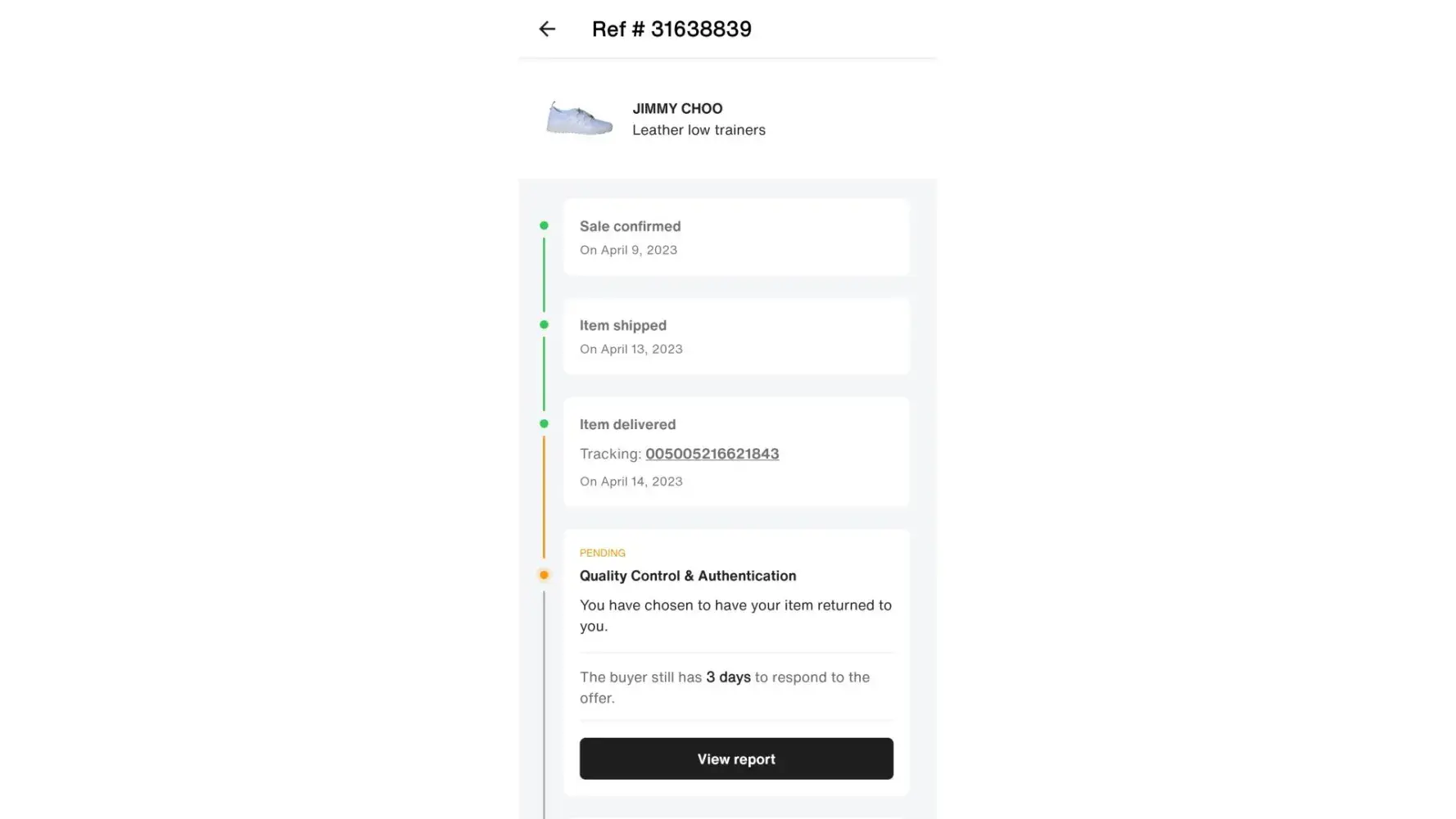Tap the View report button
Viewport: 1456px width, 819px height.
point(735,758)
